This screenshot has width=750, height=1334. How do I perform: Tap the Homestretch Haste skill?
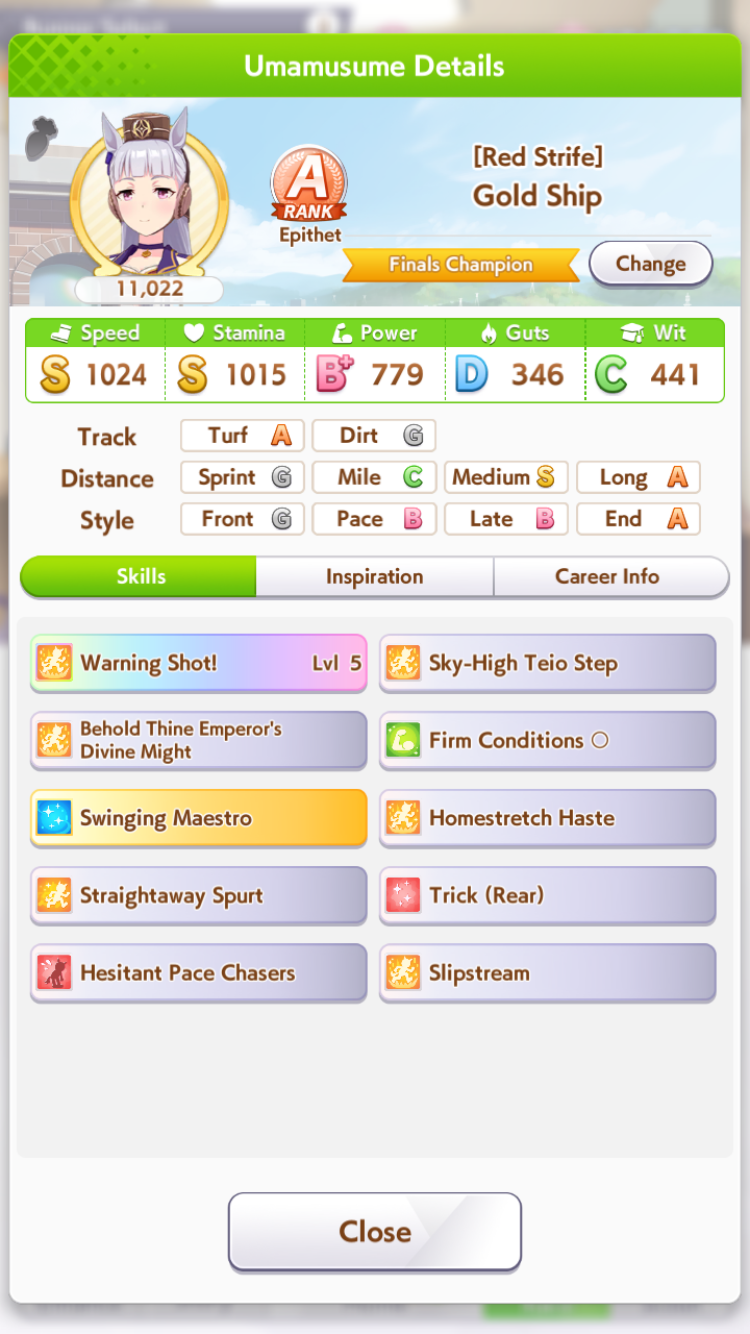pyautogui.click(x=547, y=818)
